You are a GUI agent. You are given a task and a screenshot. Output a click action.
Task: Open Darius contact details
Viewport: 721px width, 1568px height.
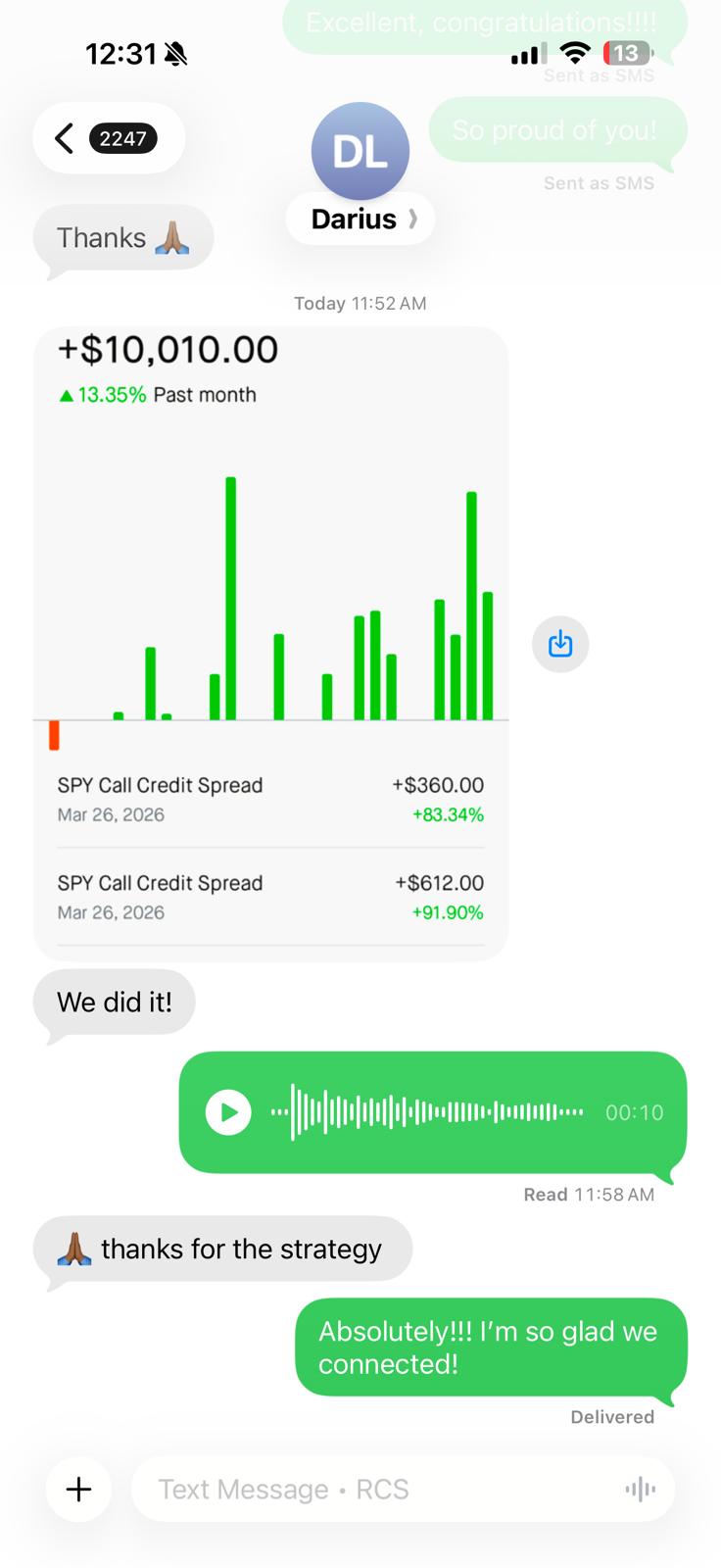click(x=360, y=219)
